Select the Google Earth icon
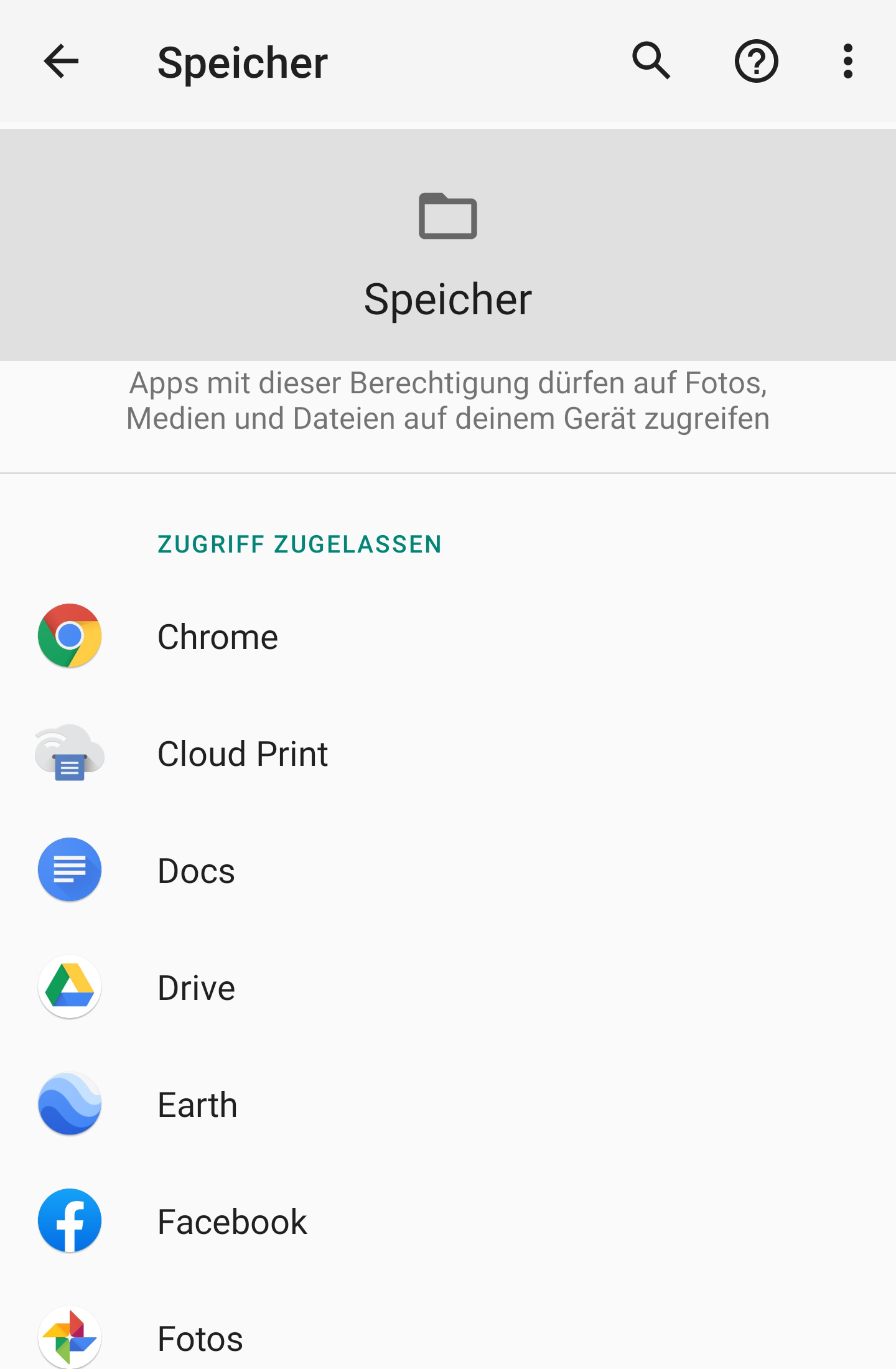Image resolution: width=896 pixels, height=1369 pixels. click(69, 1105)
